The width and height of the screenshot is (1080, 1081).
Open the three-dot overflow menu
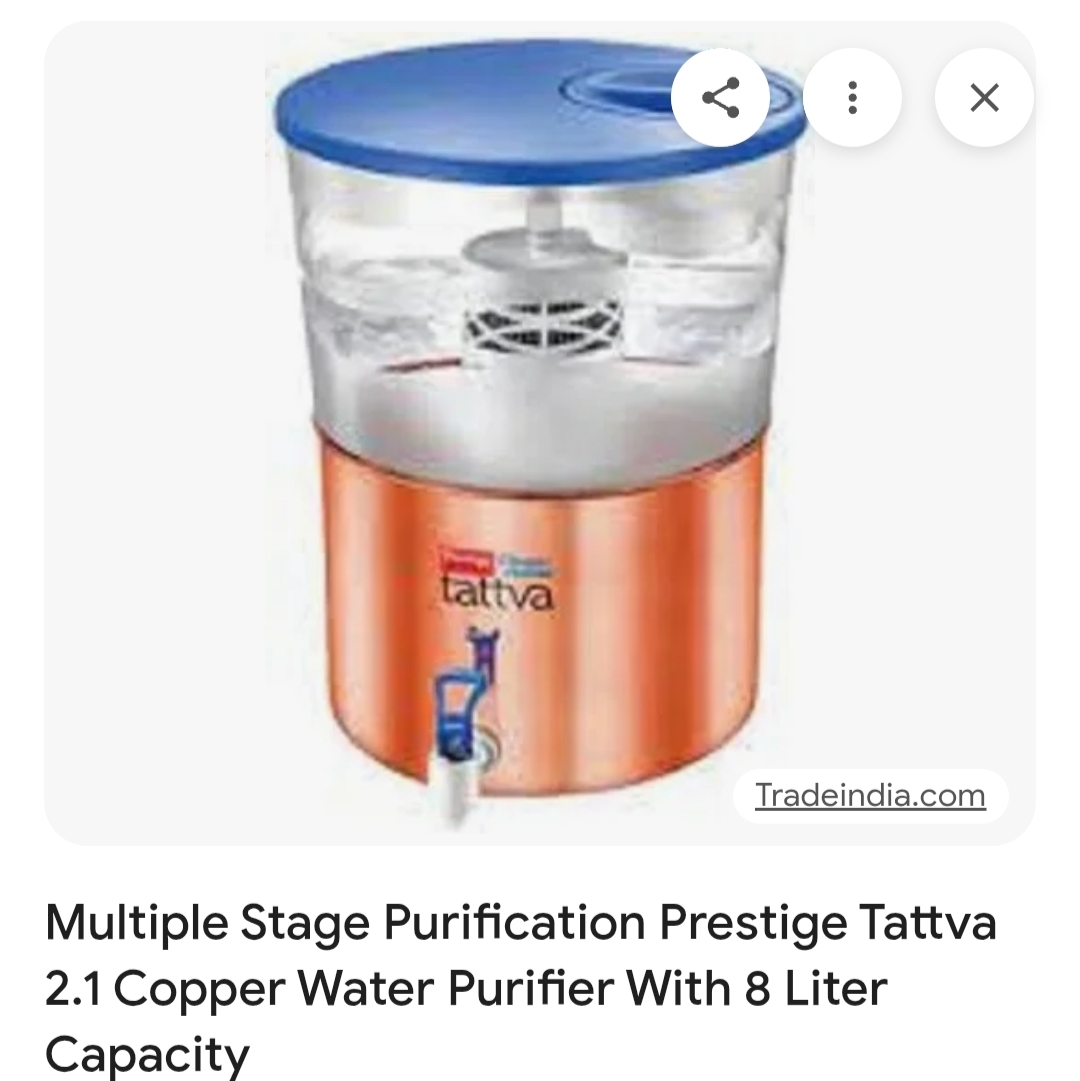click(852, 98)
